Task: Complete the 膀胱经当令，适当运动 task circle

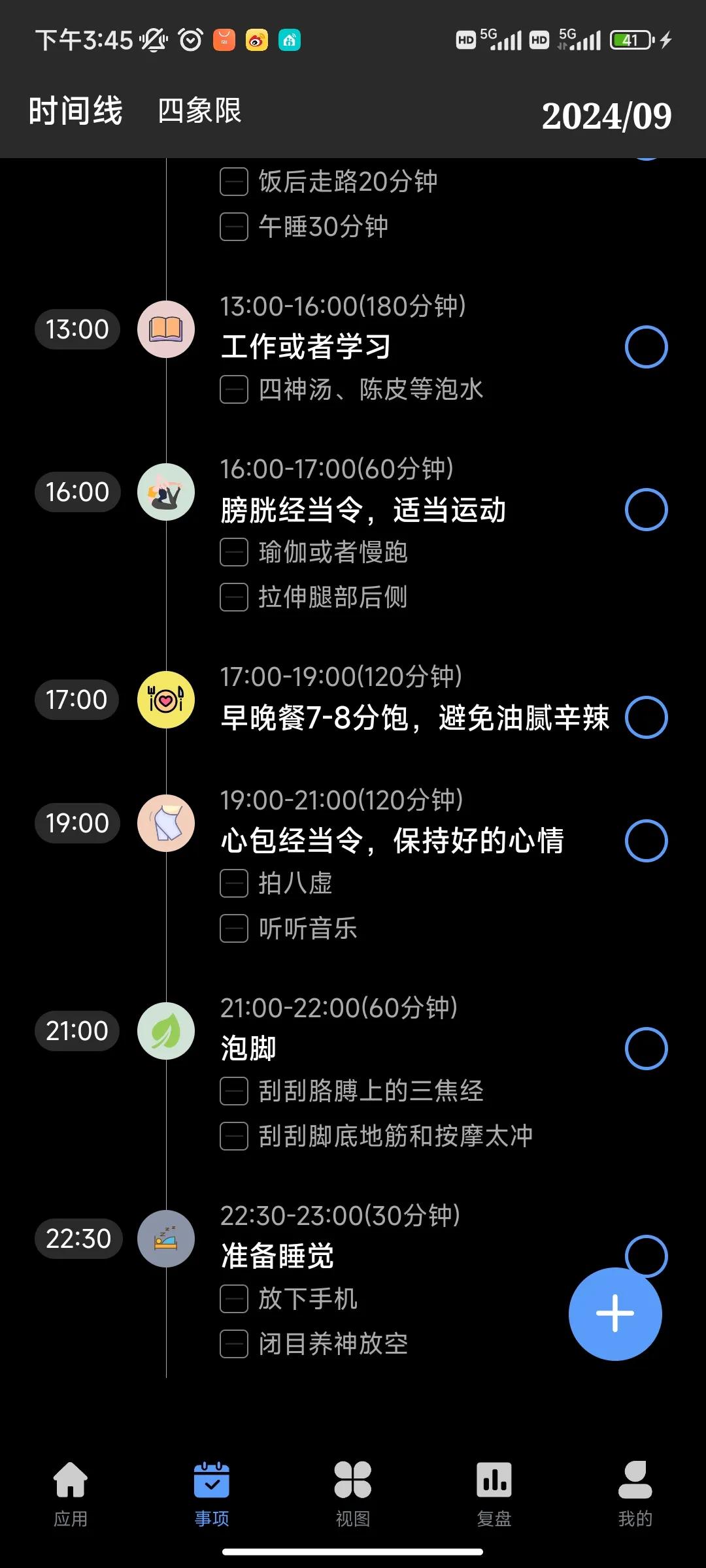Action: 646,510
